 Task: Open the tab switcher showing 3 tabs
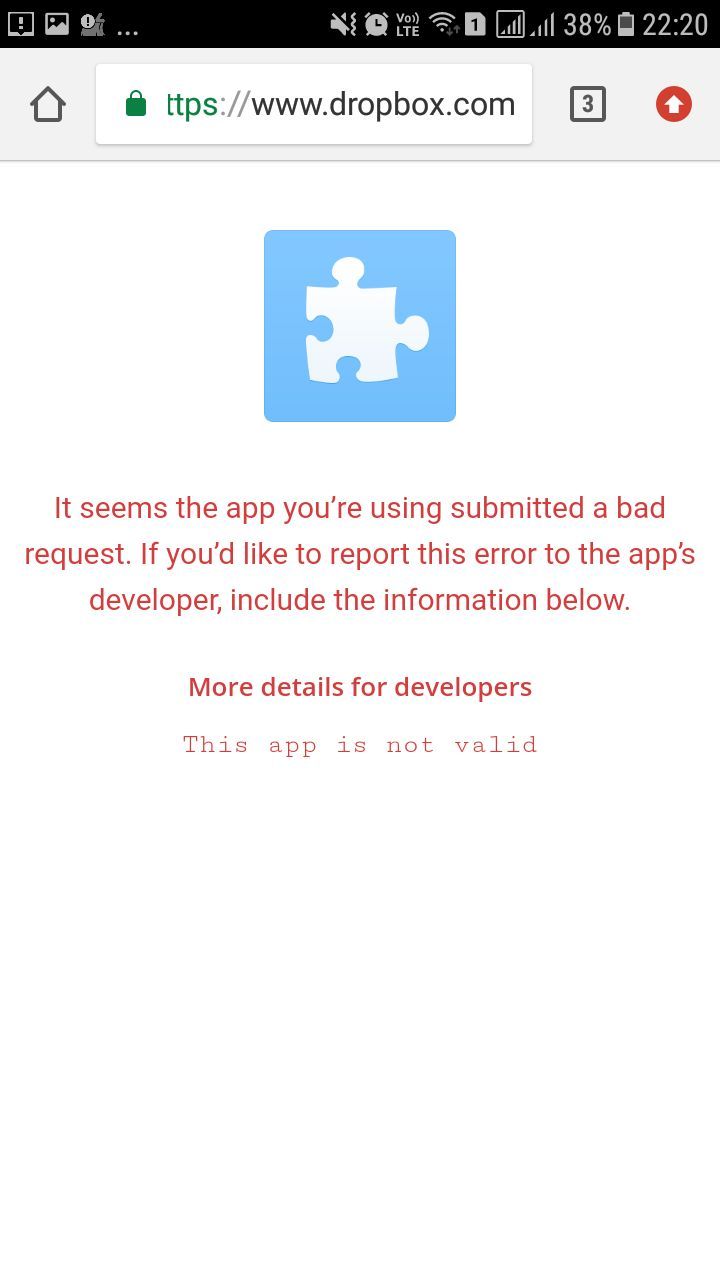587,103
